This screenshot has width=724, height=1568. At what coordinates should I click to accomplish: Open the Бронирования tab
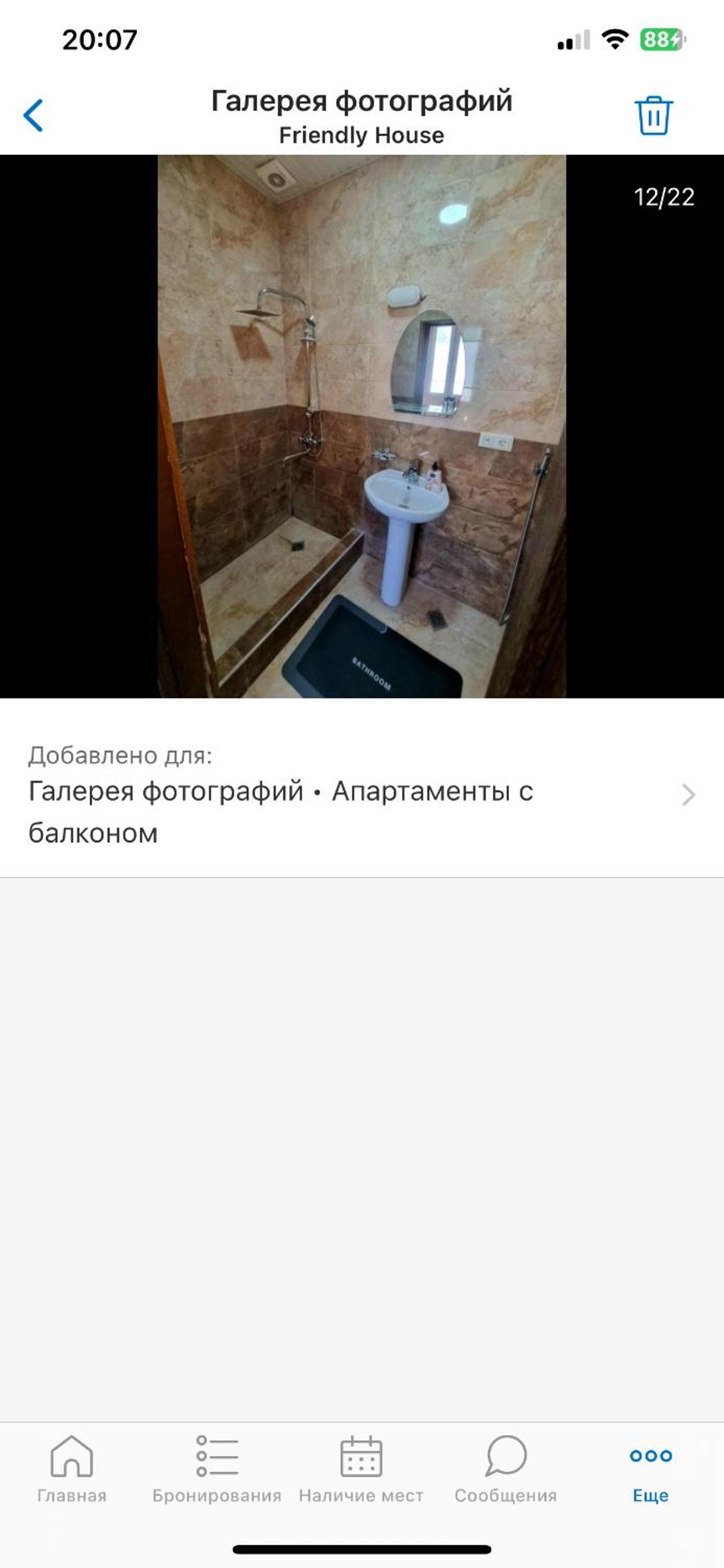point(217,1469)
